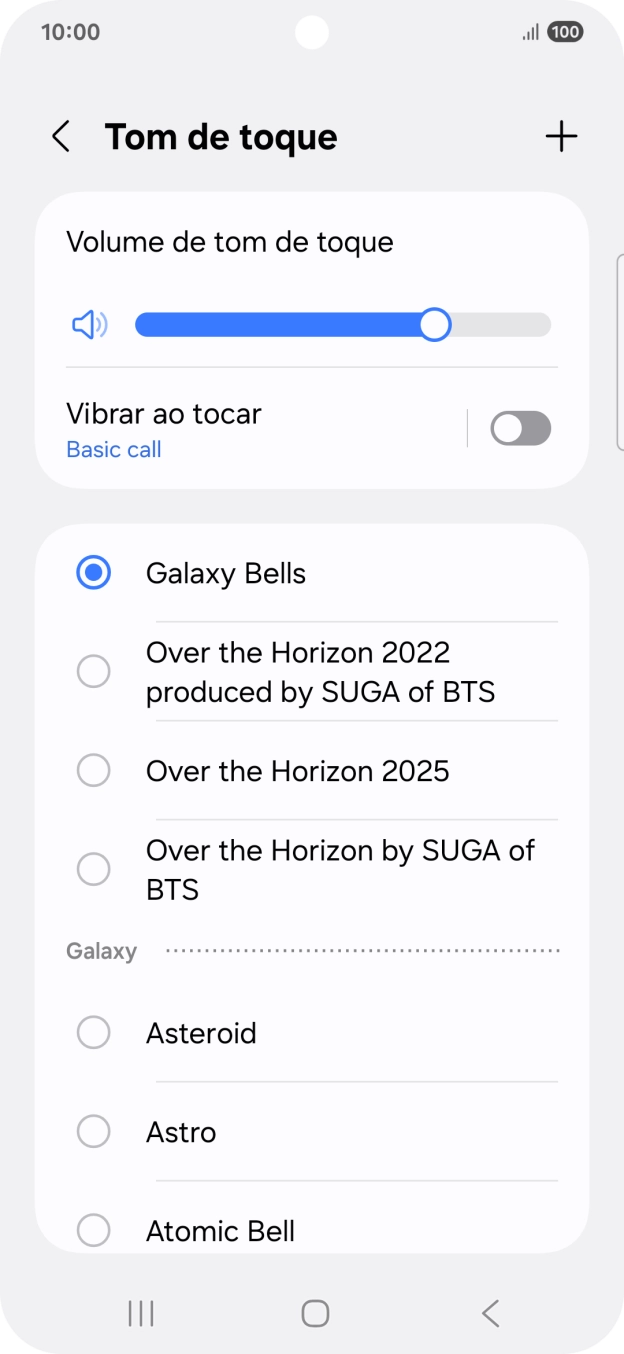Go to the home screen
The height and width of the screenshot is (1354, 624).
click(315, 1313)
